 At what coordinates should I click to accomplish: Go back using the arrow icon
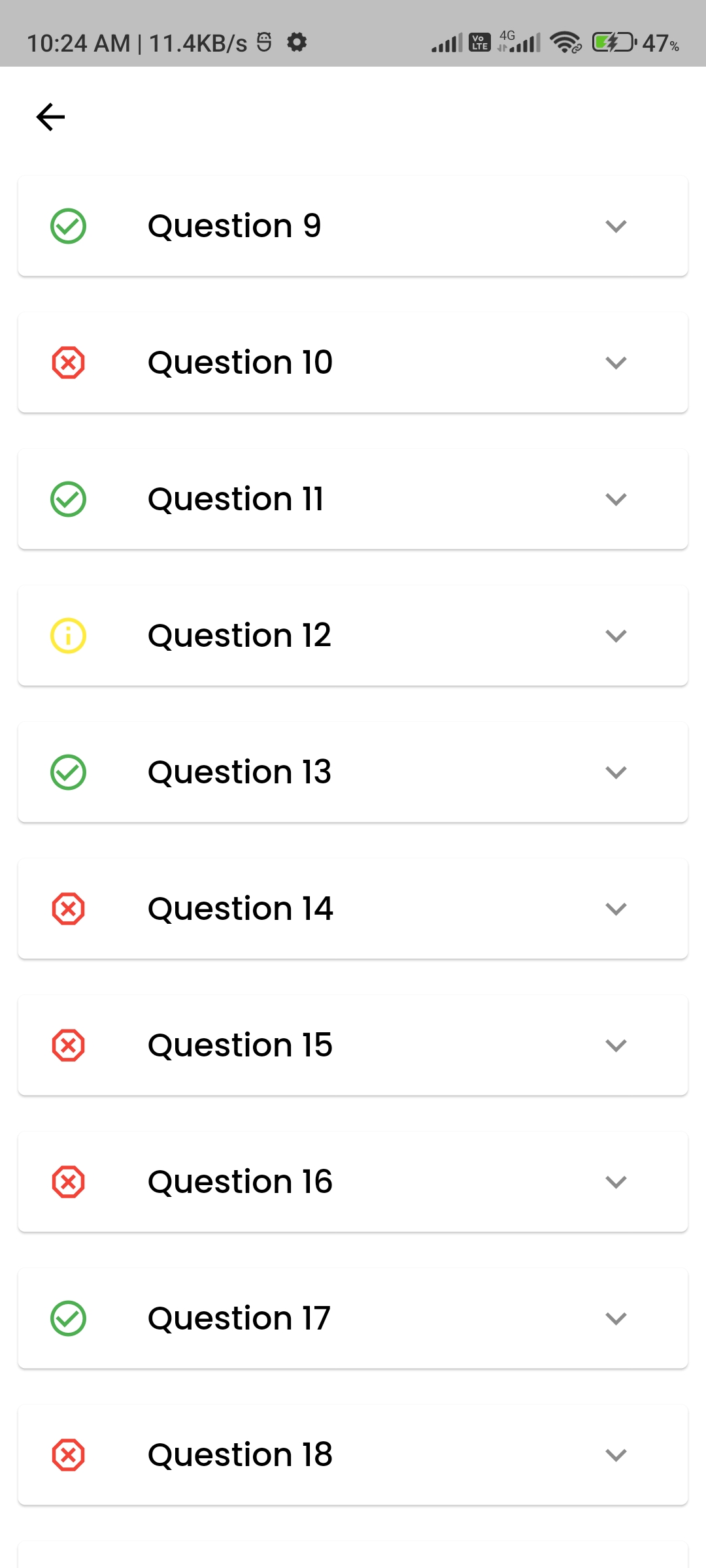(x=50, y=117)
